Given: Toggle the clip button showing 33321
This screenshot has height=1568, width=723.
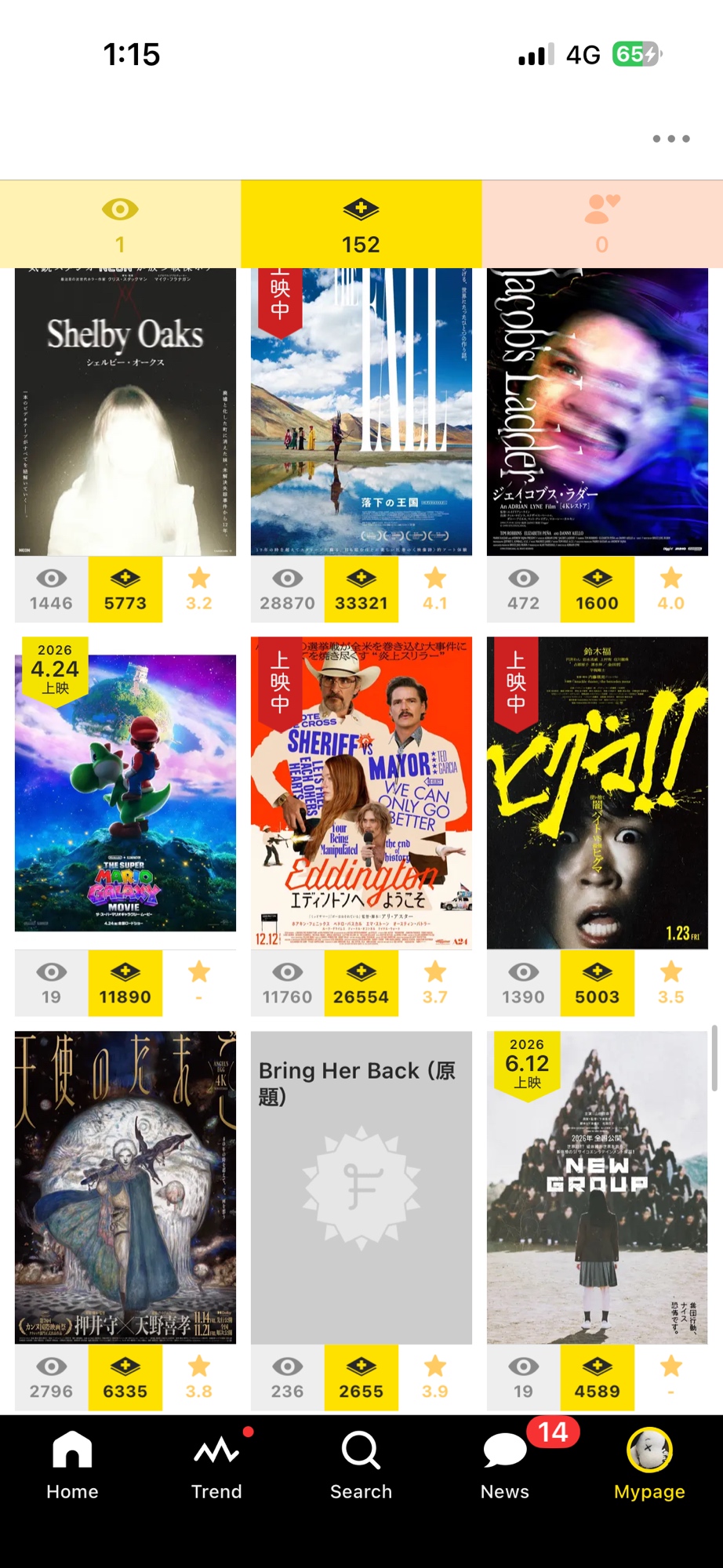Looking at the screenshot, I should point(361,590).
